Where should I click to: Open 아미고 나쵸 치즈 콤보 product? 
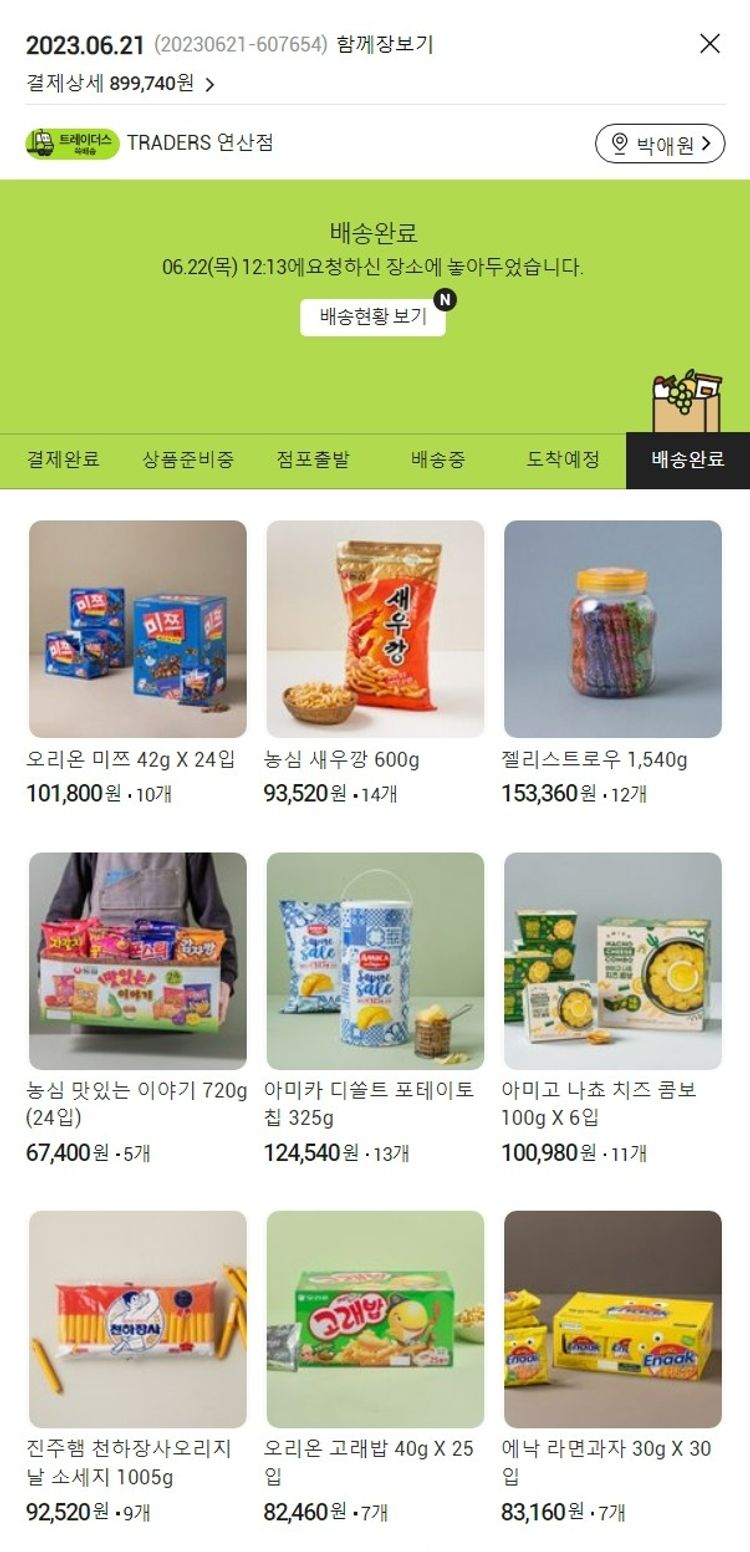612,961
